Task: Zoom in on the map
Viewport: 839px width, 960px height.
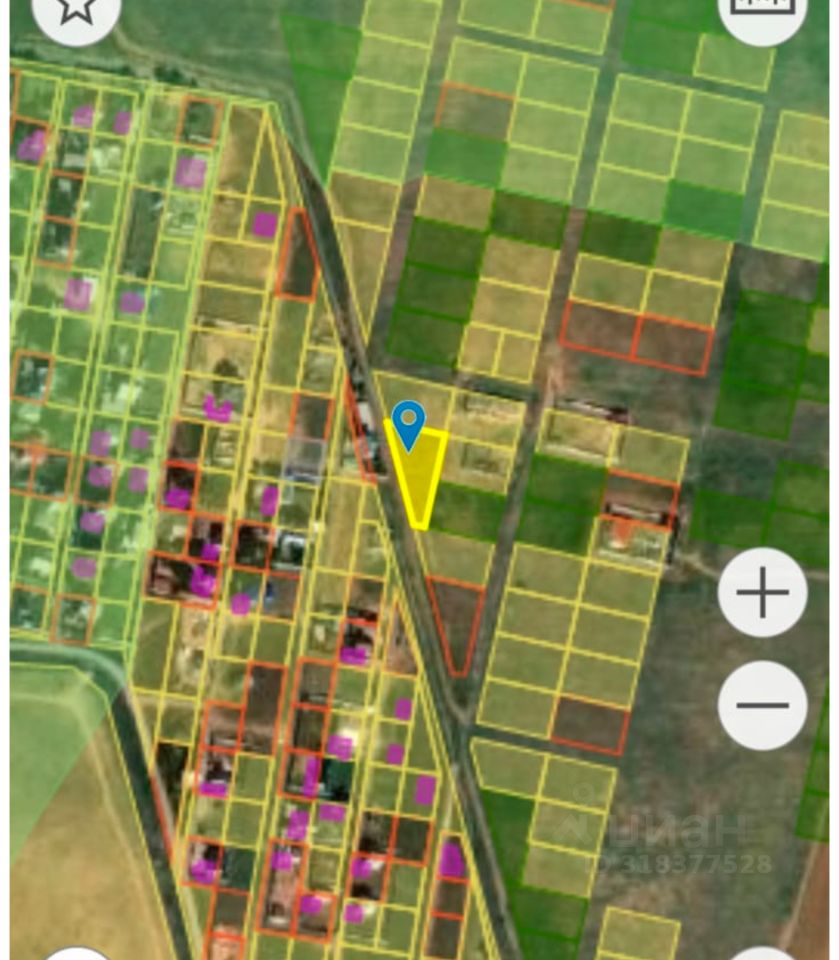Action: (762, 594)
